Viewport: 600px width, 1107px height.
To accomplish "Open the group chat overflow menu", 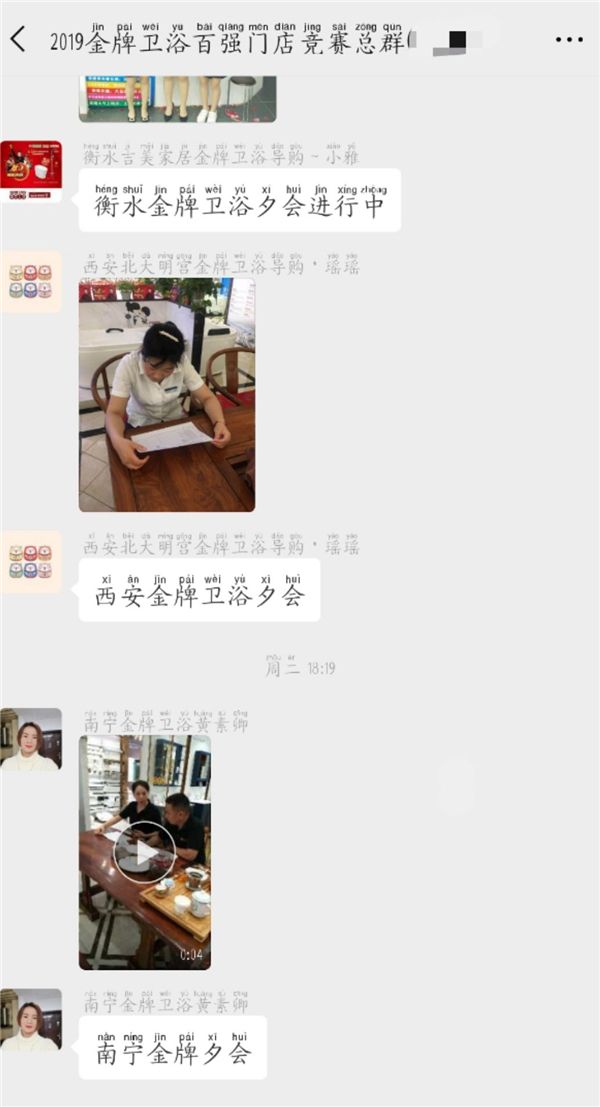I will [x=568, y=40].
